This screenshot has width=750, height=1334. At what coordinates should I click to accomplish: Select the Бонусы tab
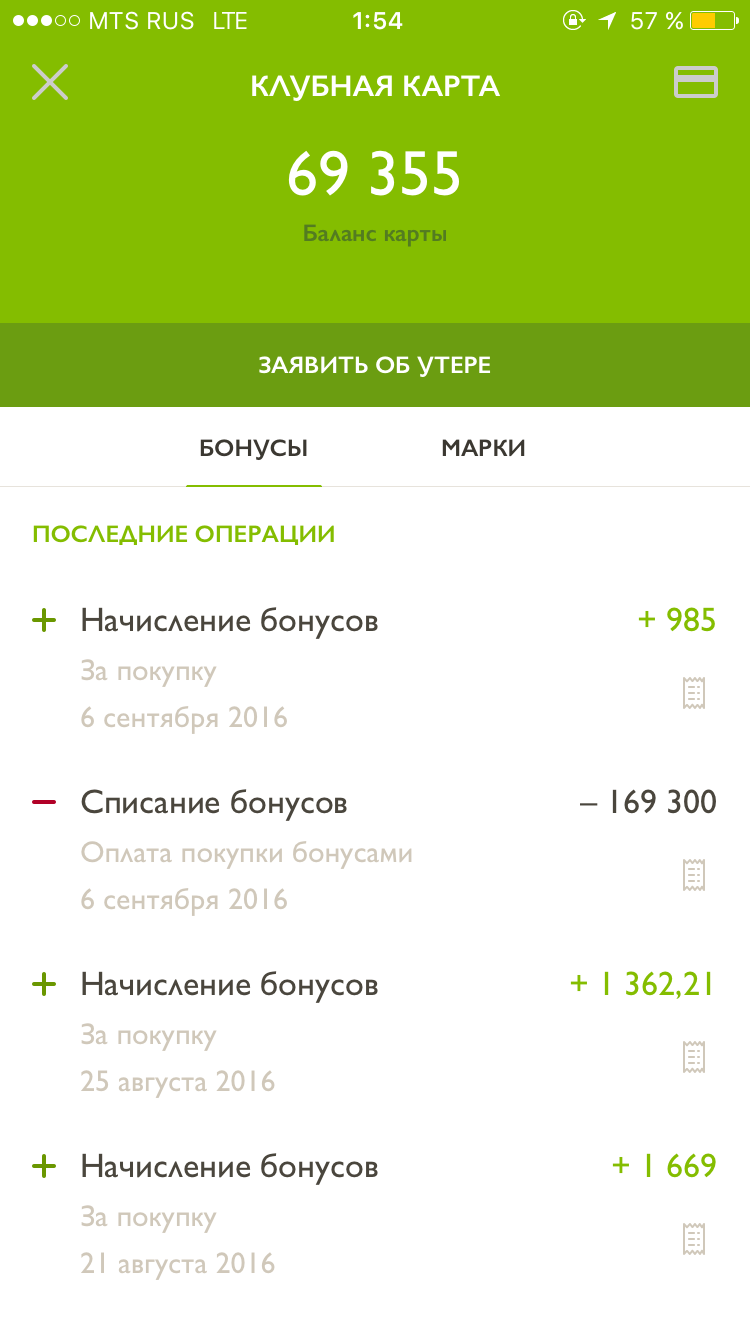[x=254, y=448]
